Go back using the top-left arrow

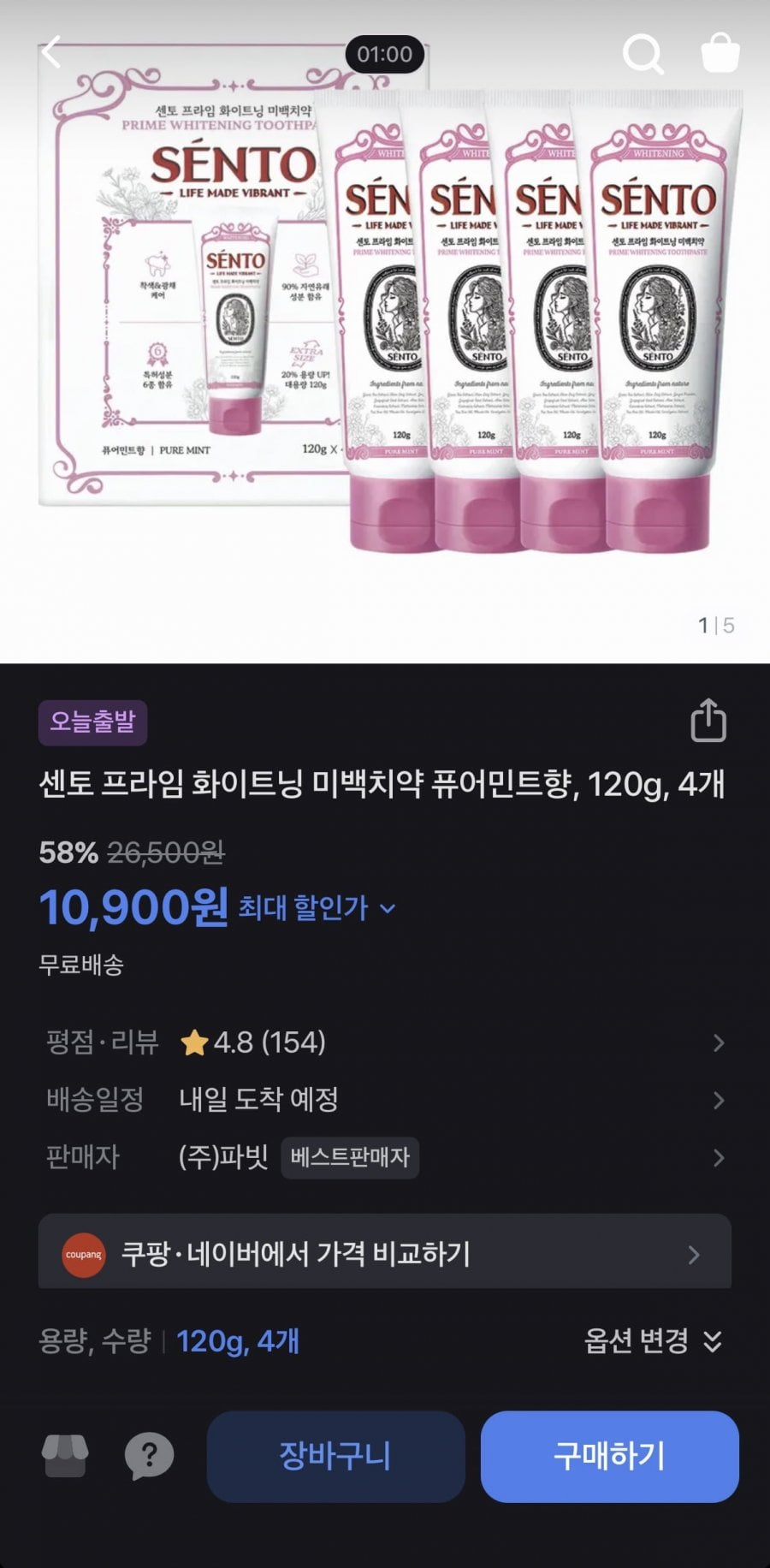click(51, 53)
